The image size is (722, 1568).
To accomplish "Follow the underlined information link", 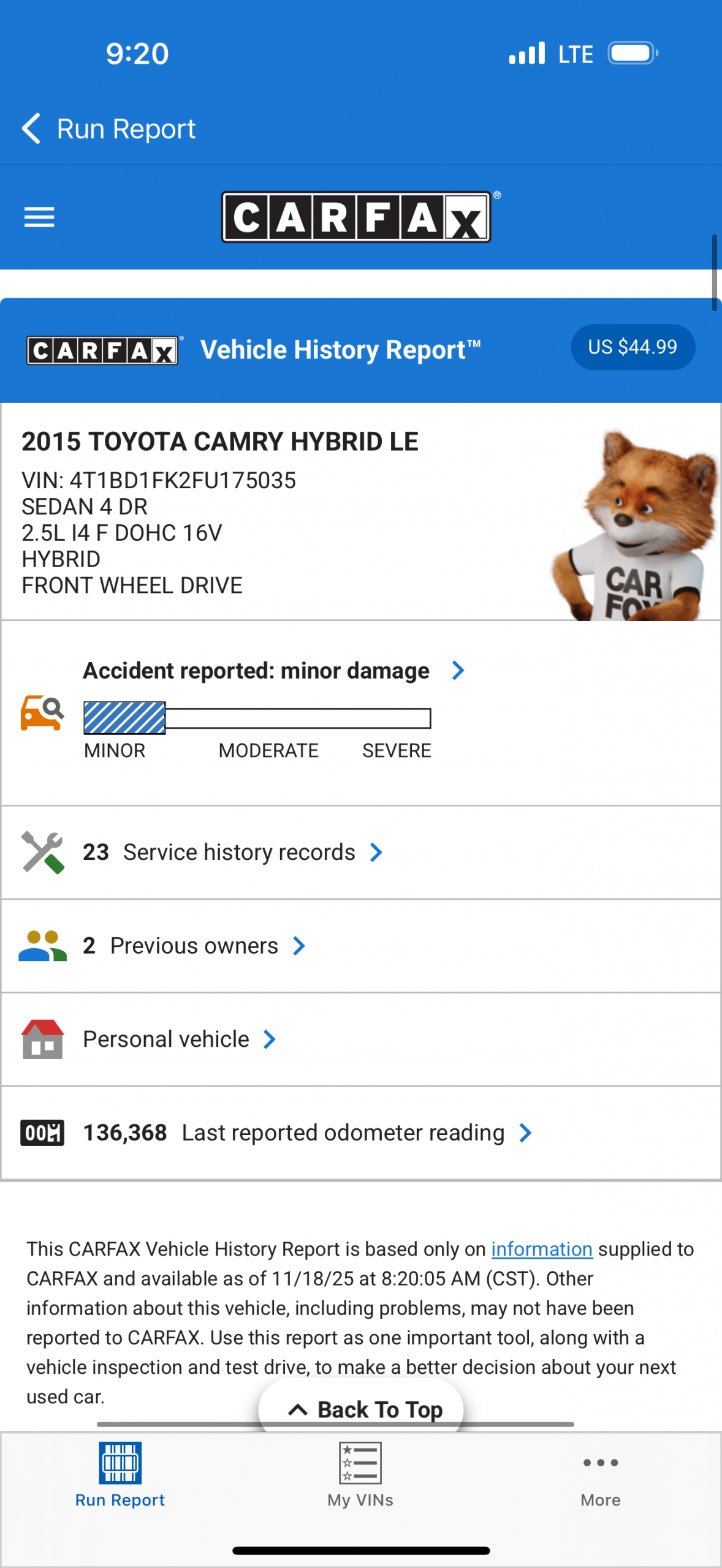I will tap(541, 1249).
